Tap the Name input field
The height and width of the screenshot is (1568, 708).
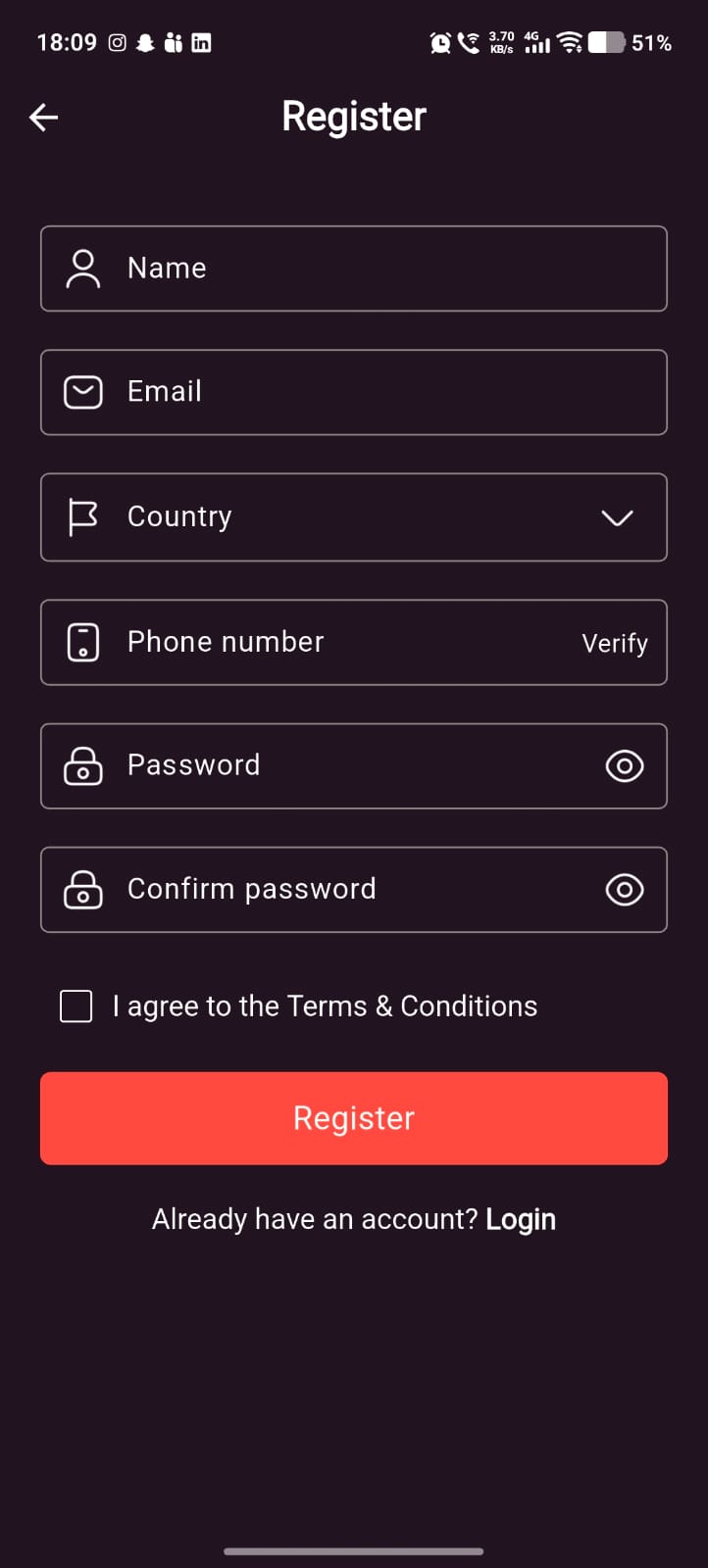(x=354, y=269)
